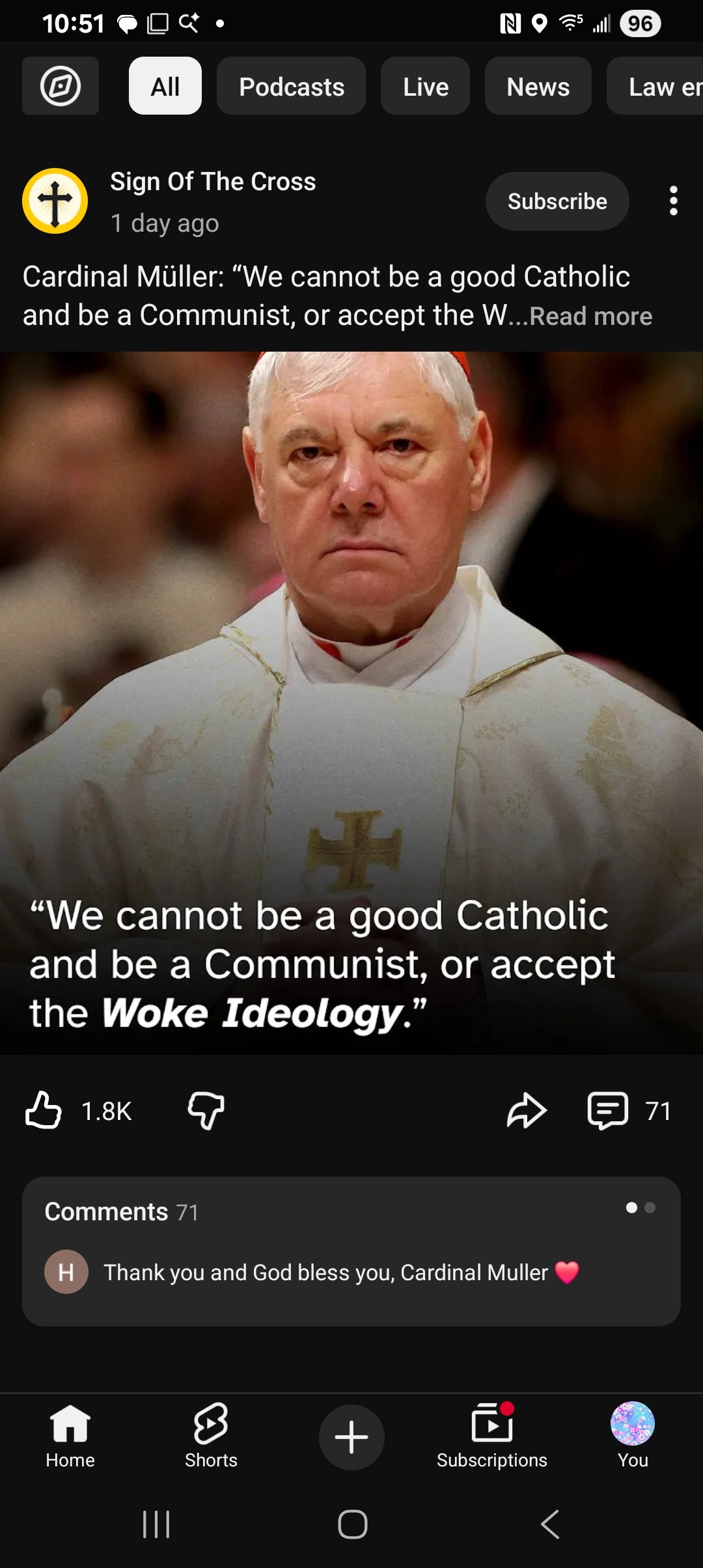Image resolution: width=703 pixels, height=1568 pixels.
Task: Select the Live chip
Action: (425, 86)
